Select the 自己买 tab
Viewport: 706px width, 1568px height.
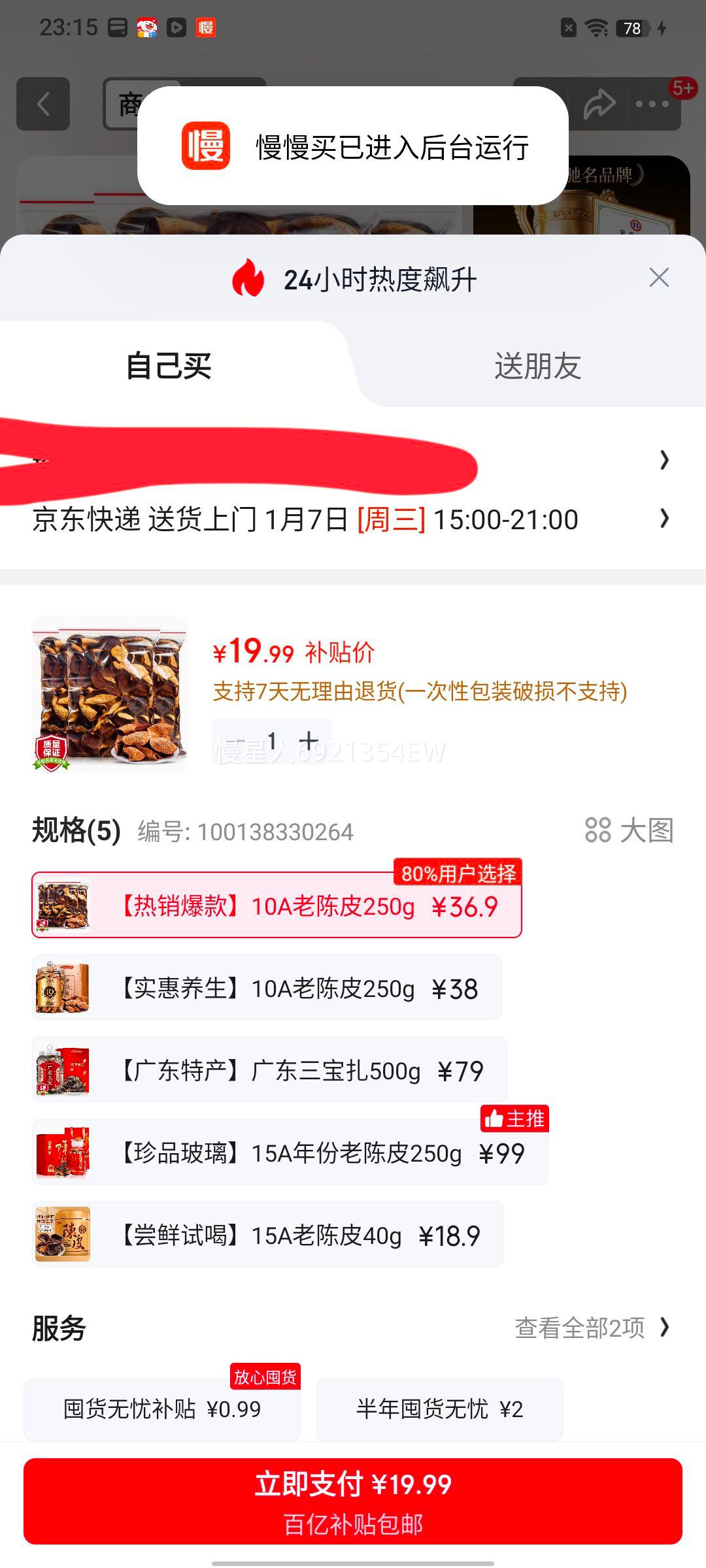(171, 366)
